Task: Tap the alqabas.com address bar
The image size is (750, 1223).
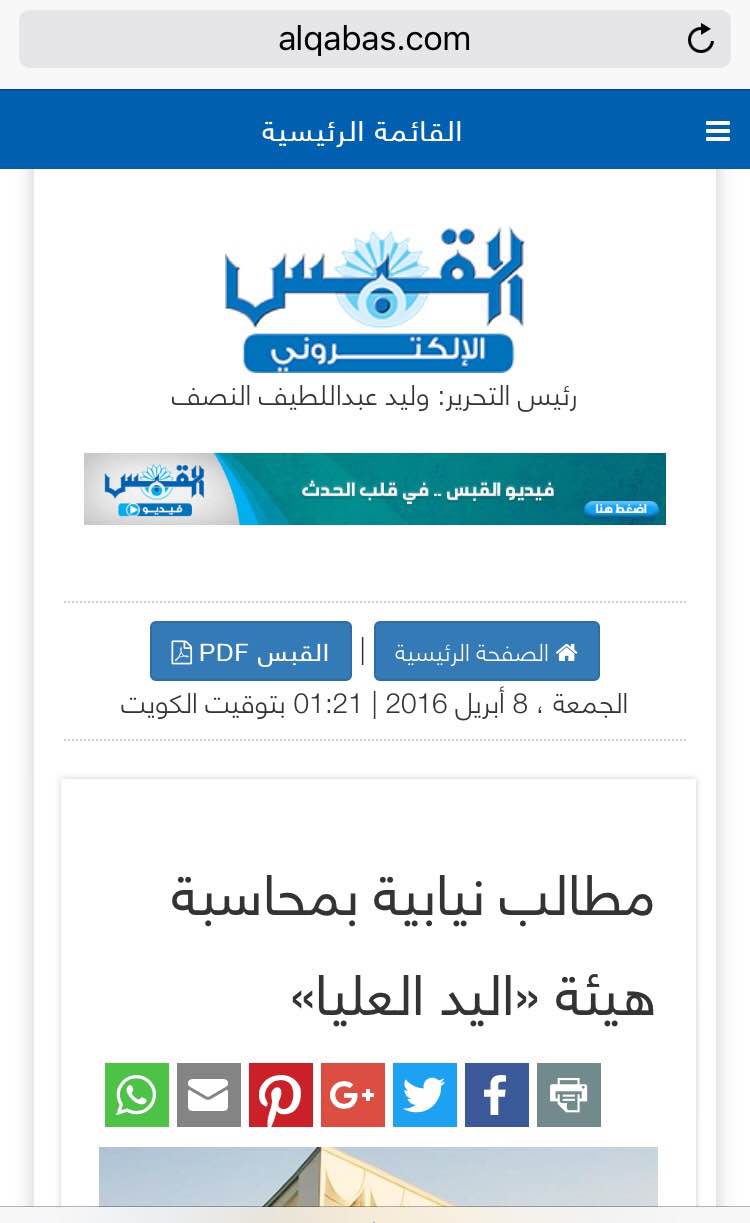Action: 374,39
